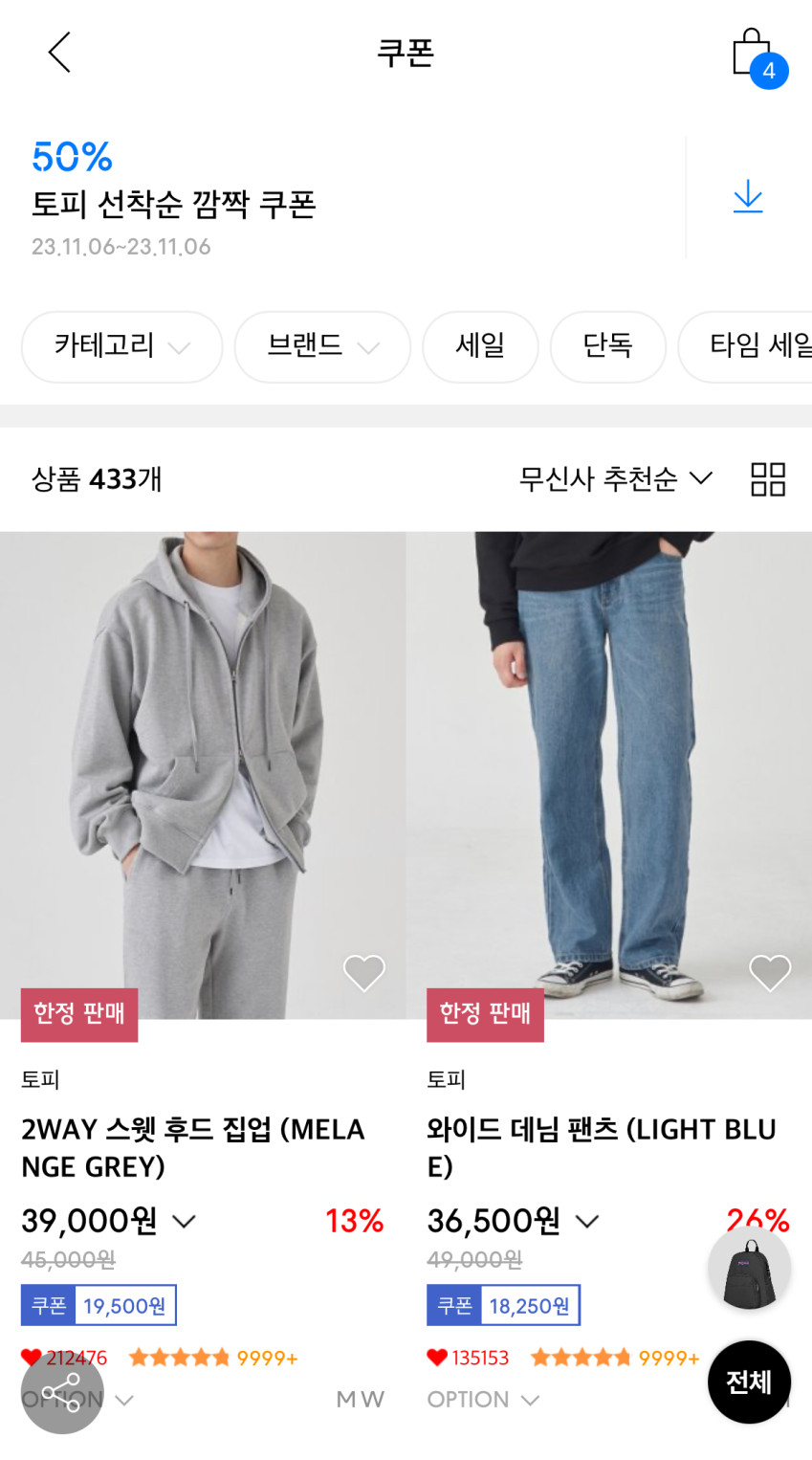Expand the 브랜드 filter
The width and height of the screenshot is (812, 1460).
[322, 346]
